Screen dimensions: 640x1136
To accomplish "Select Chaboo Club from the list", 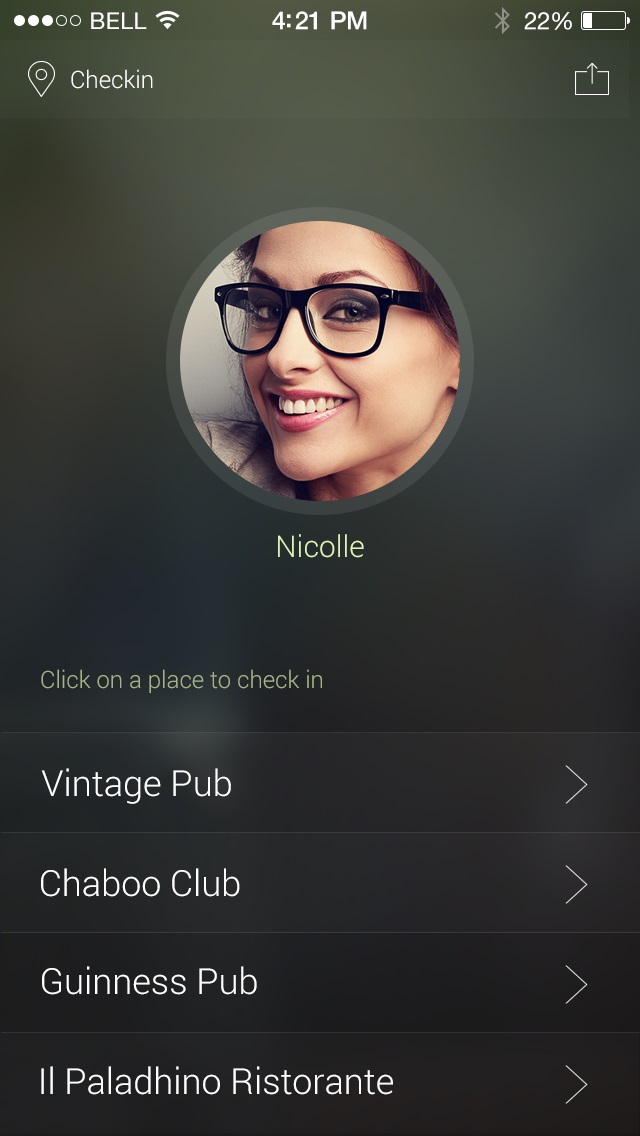I will click(320, 882).
